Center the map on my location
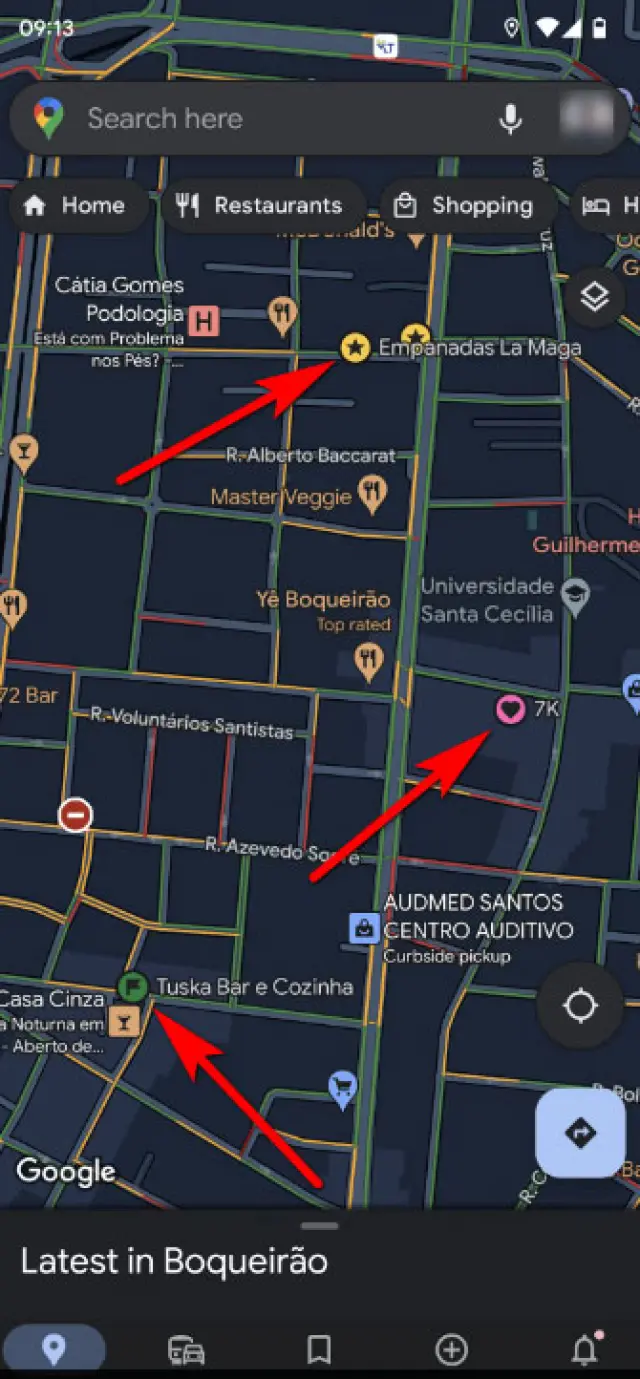This screenshot has width=640, height=1379. pos(580,1005)
